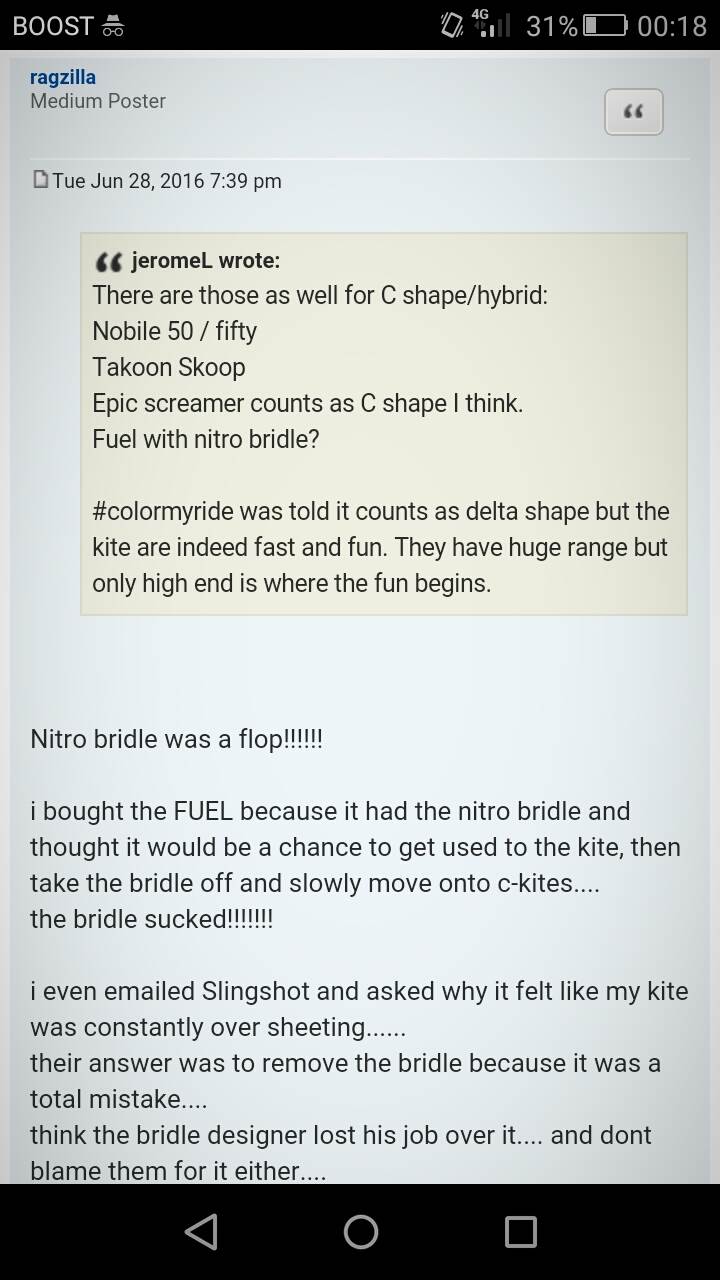Quote ragzilla's post in a reply
720x1280 pixels.
point(633,113)
